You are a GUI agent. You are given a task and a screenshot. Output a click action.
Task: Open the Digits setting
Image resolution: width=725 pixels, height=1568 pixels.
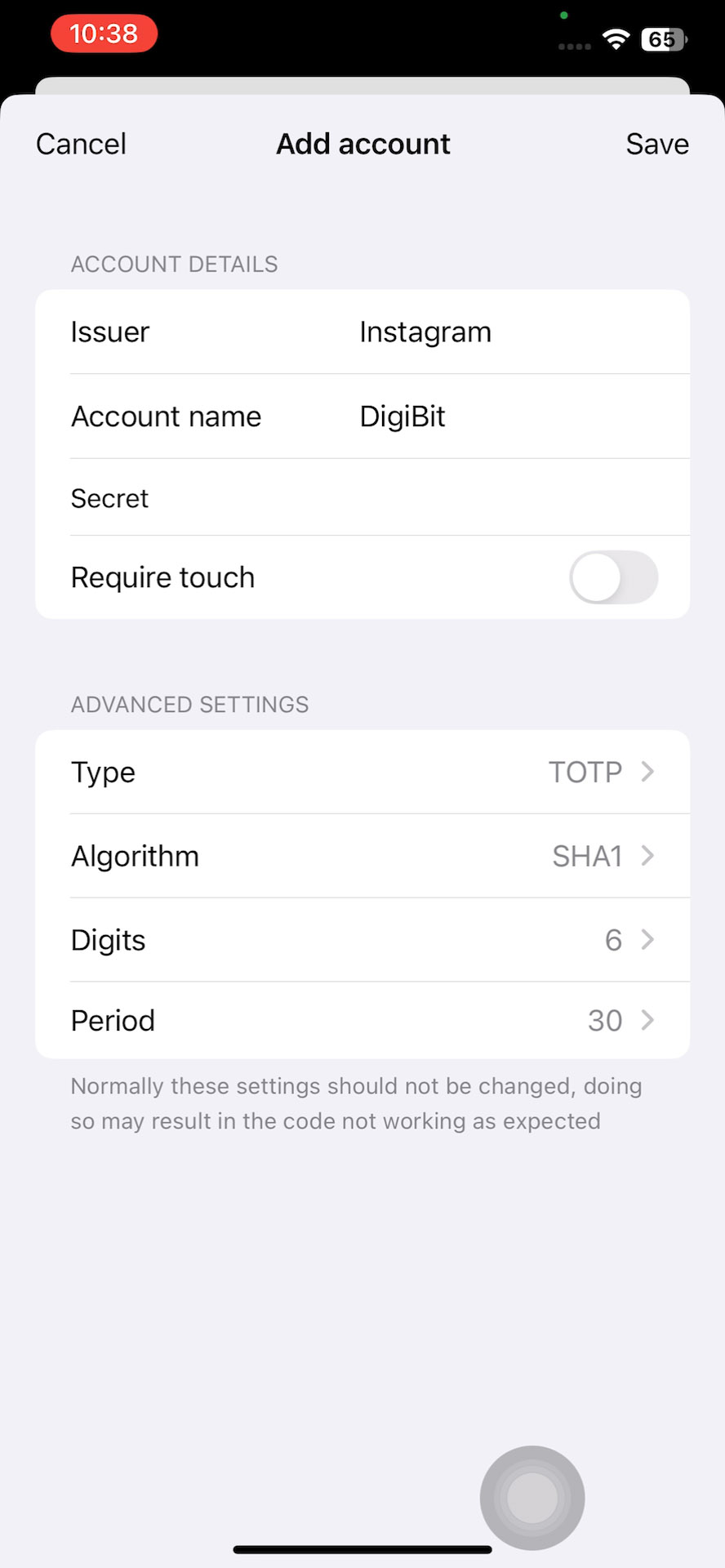[x=362, y=940]
